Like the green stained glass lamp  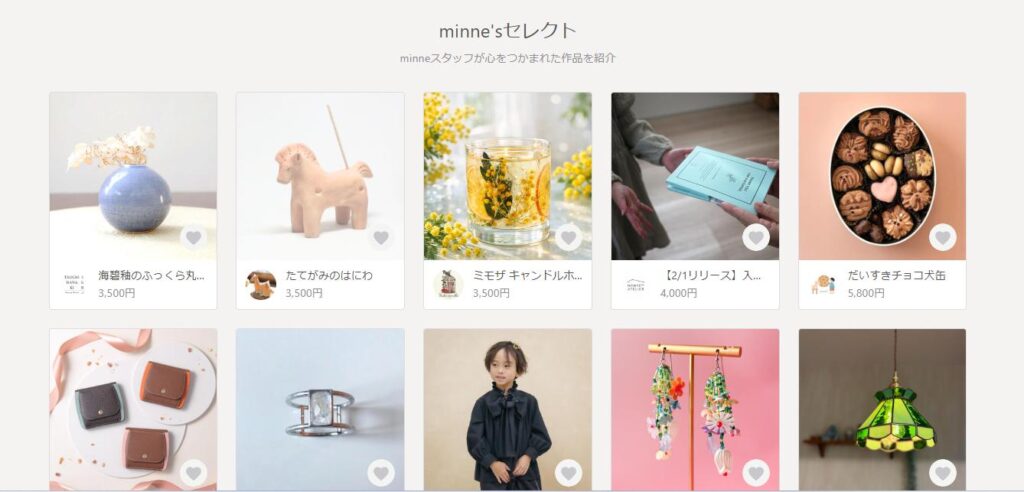943,472
